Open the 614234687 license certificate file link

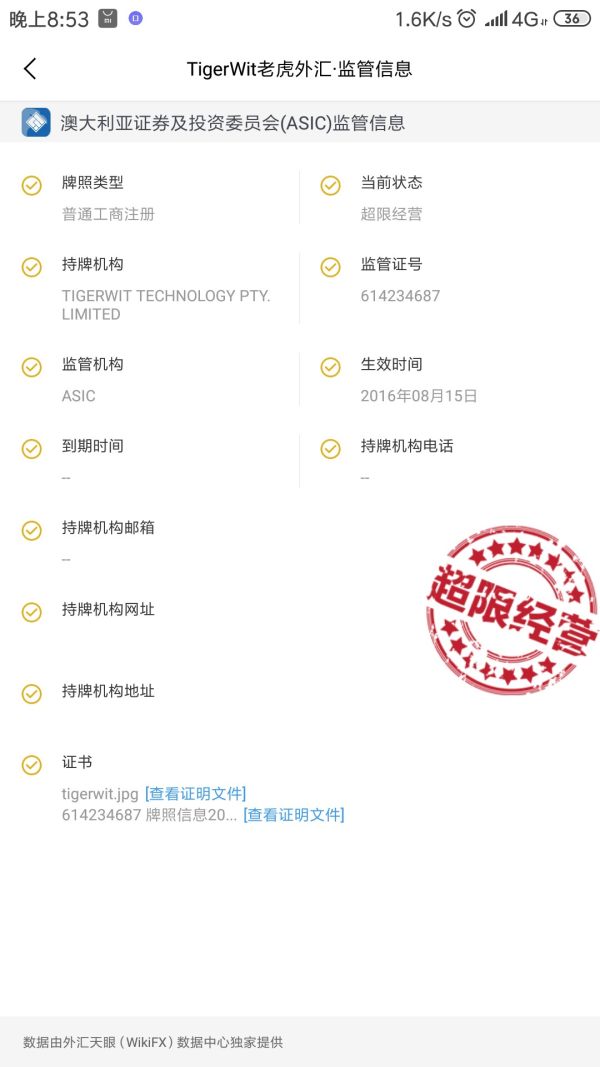(x=293, y=815)
